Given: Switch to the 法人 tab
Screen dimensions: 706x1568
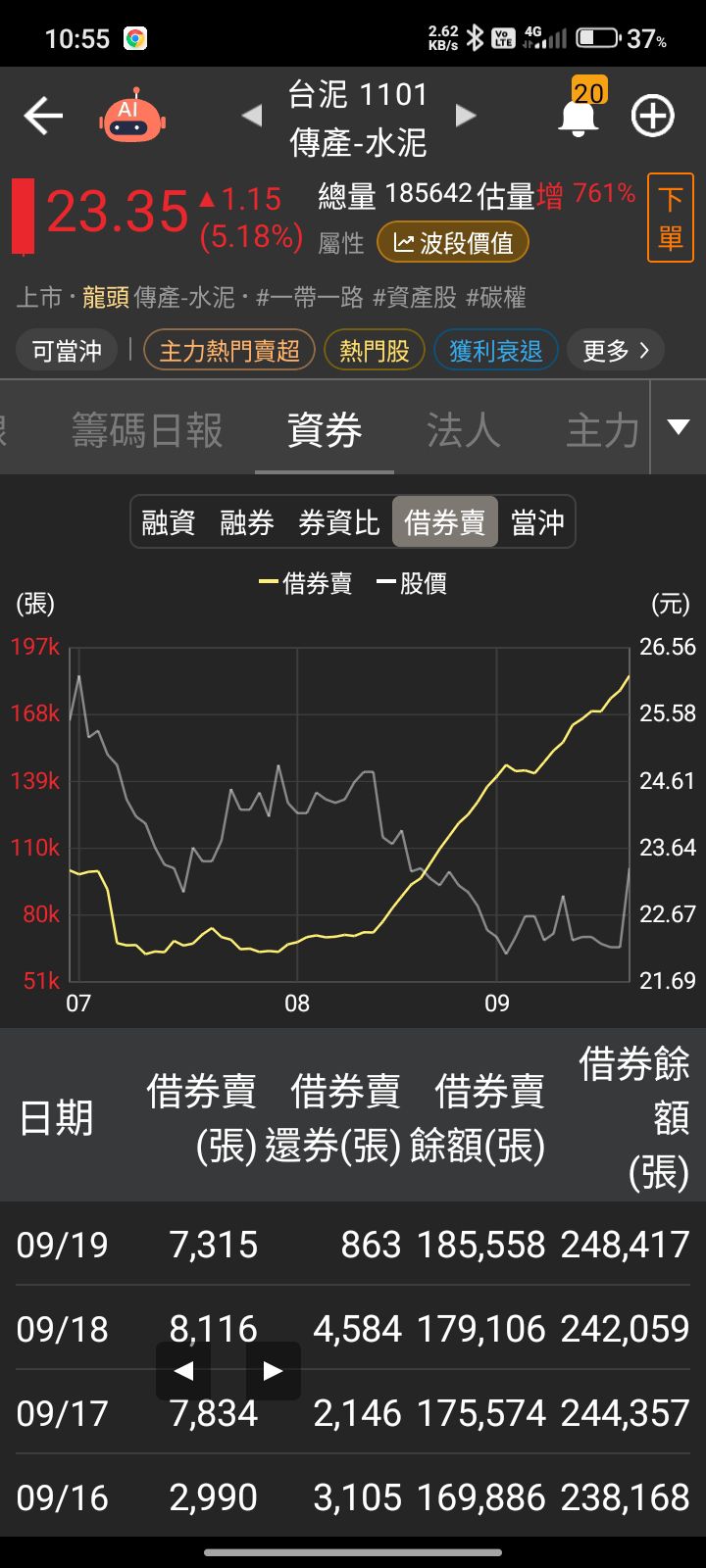Looking at the screenshot, I should coord(463,430).
